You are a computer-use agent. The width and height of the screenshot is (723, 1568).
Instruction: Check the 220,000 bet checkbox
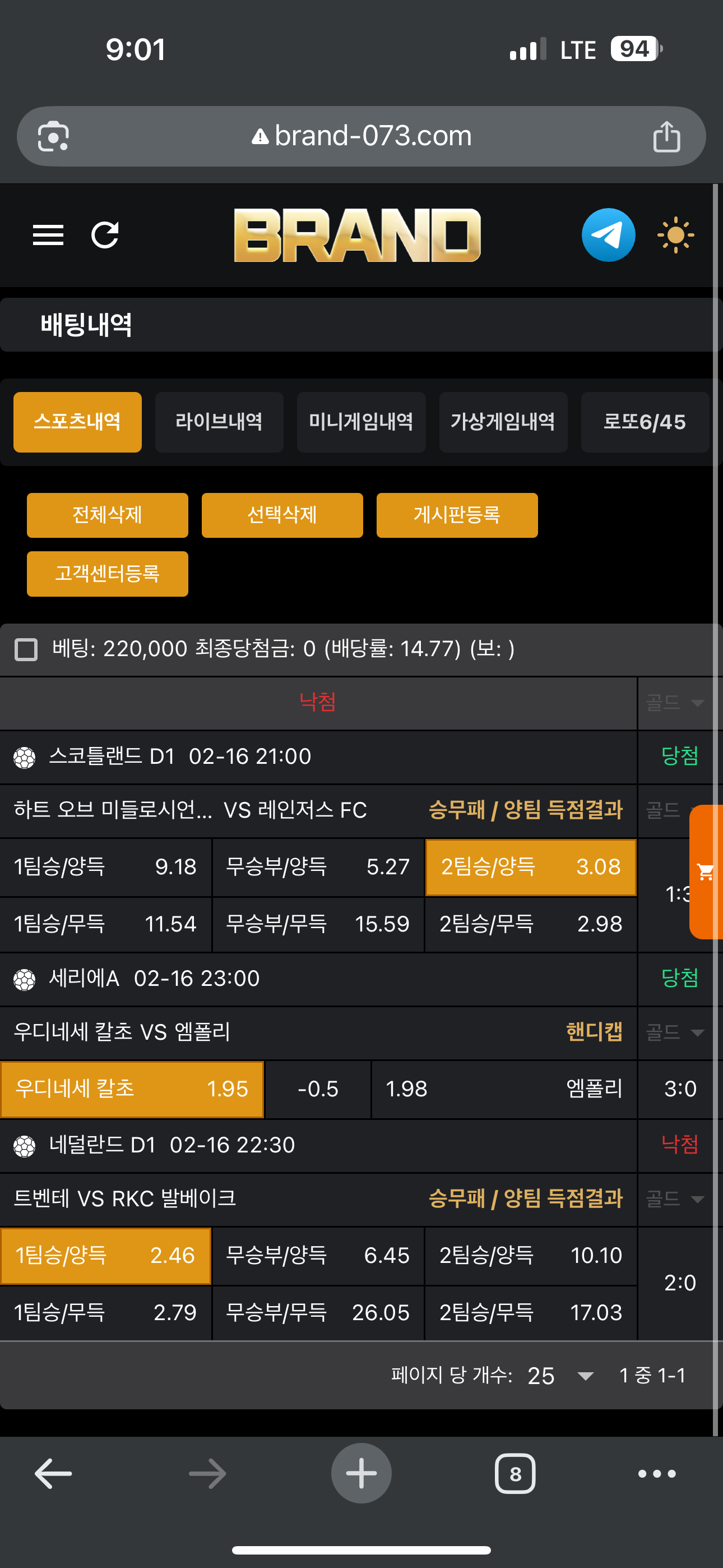(x=26, y=649)
